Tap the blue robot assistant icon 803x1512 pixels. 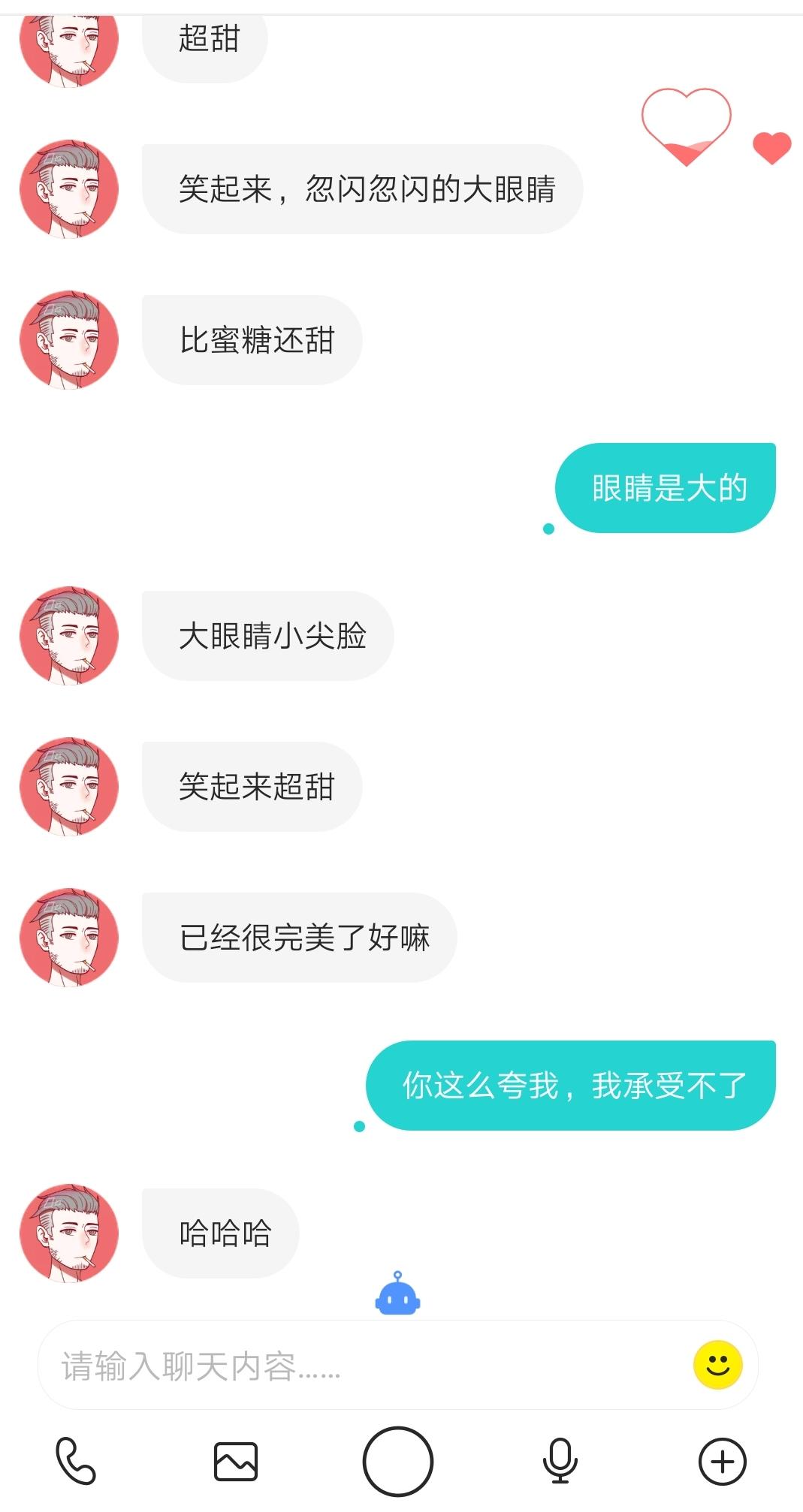[397, 1294]
